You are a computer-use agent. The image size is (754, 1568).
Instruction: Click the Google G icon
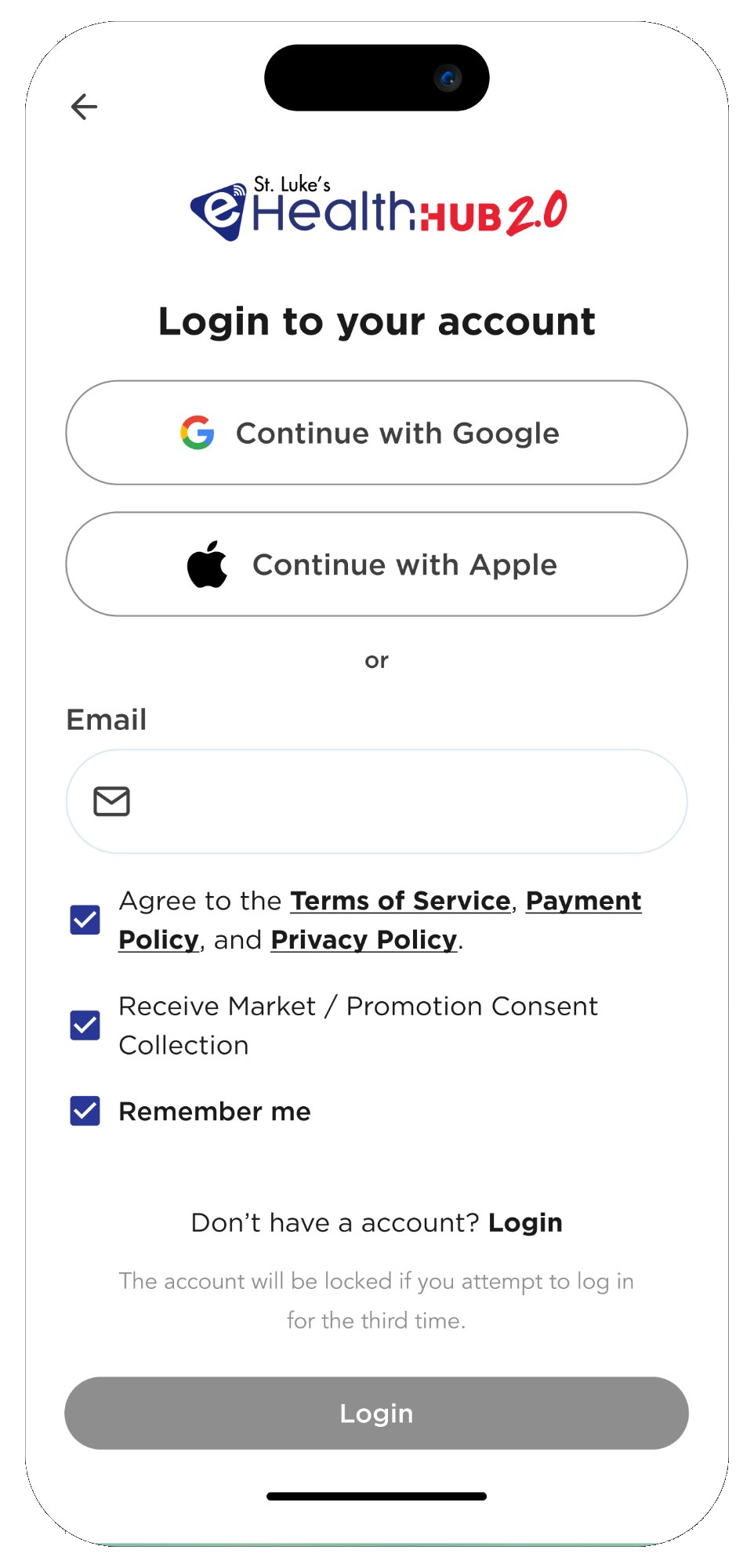pos(197,432)
